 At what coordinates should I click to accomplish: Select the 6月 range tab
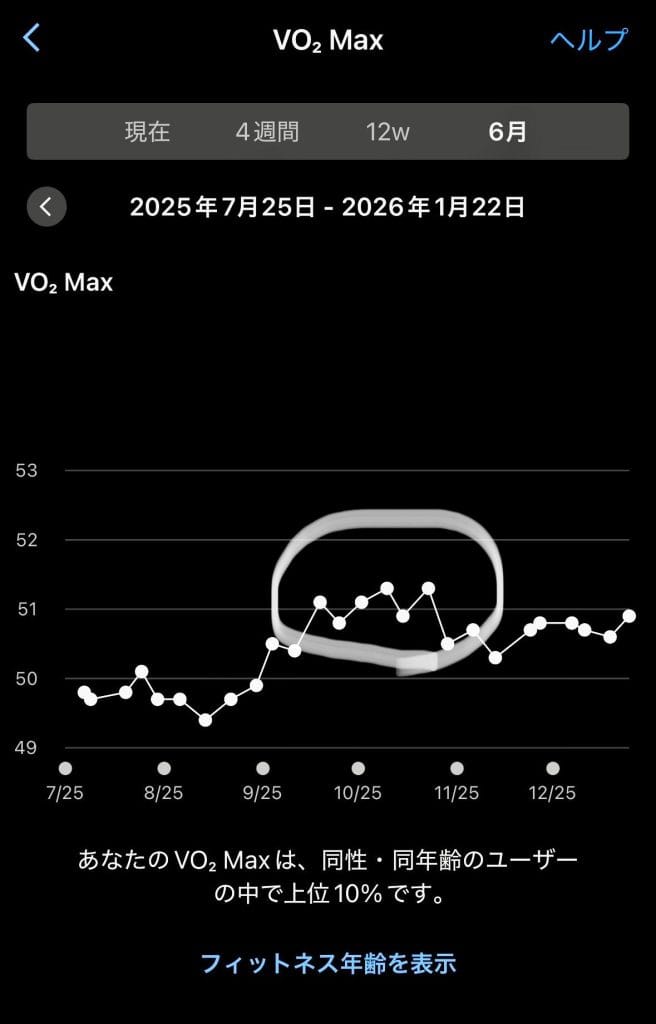[x=508, y=132]
